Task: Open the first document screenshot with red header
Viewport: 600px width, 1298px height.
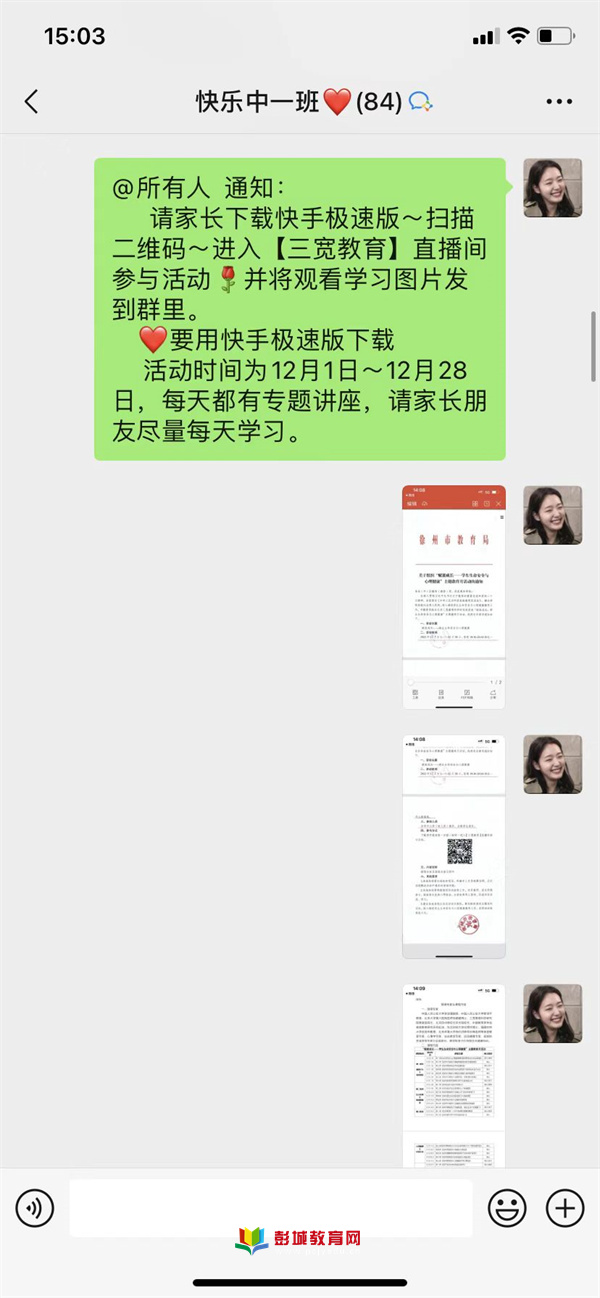Action: [x=453, y=597]
